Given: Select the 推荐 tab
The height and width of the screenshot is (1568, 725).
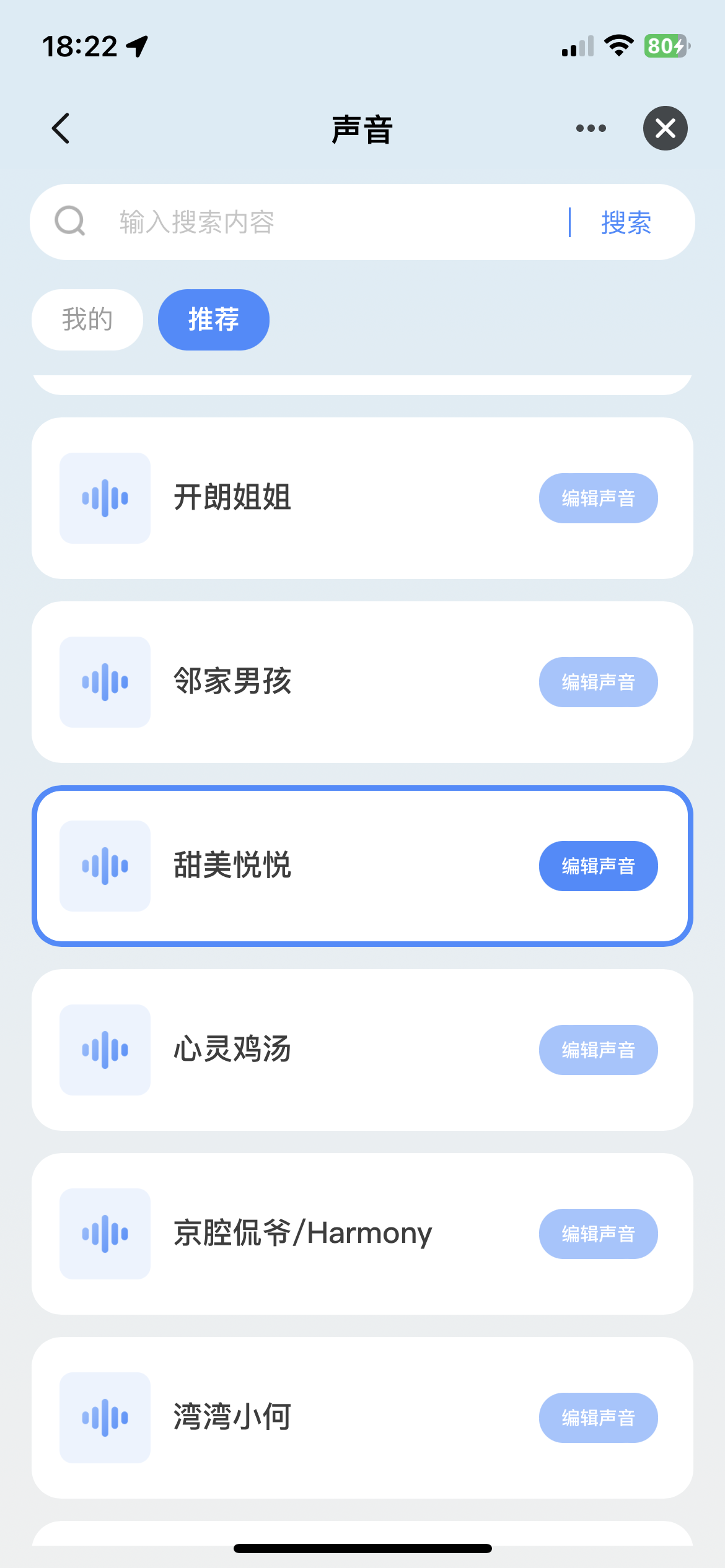Looking at the screenshot, I should [x=214, y=320].
